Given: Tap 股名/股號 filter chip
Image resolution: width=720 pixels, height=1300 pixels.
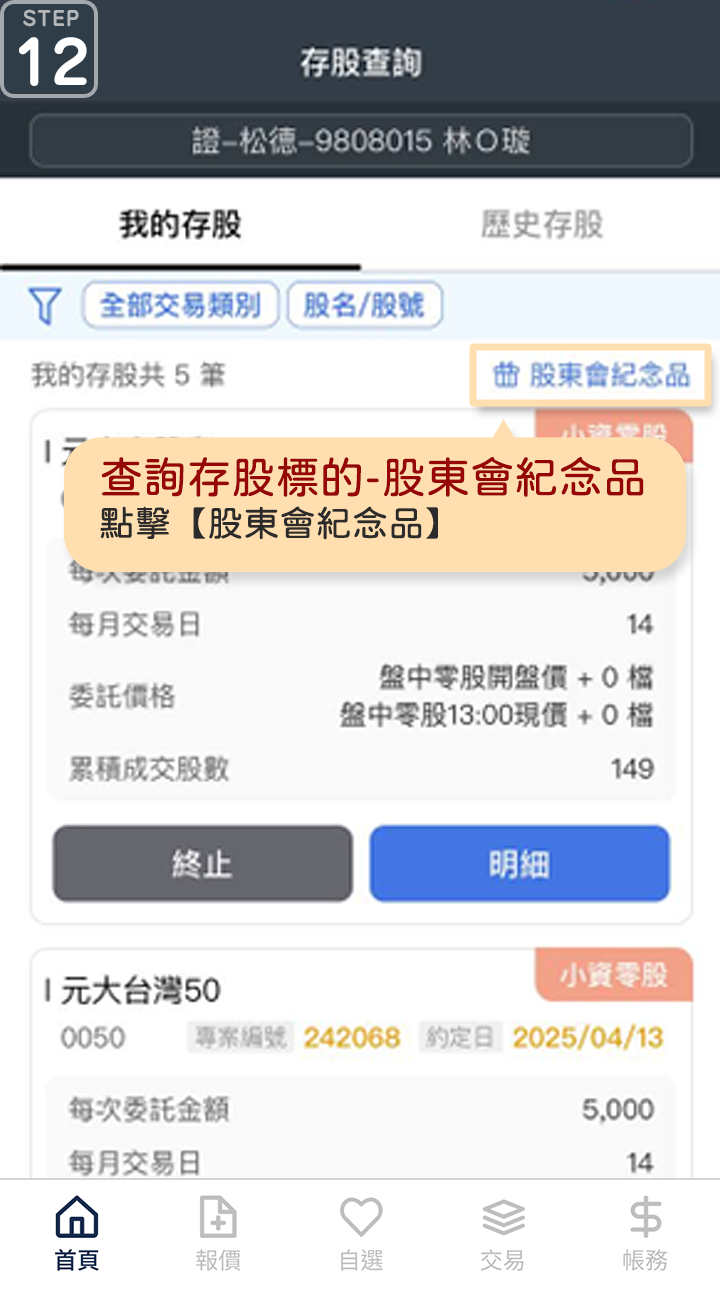Looking at the screenshot, I should [364, 305].
